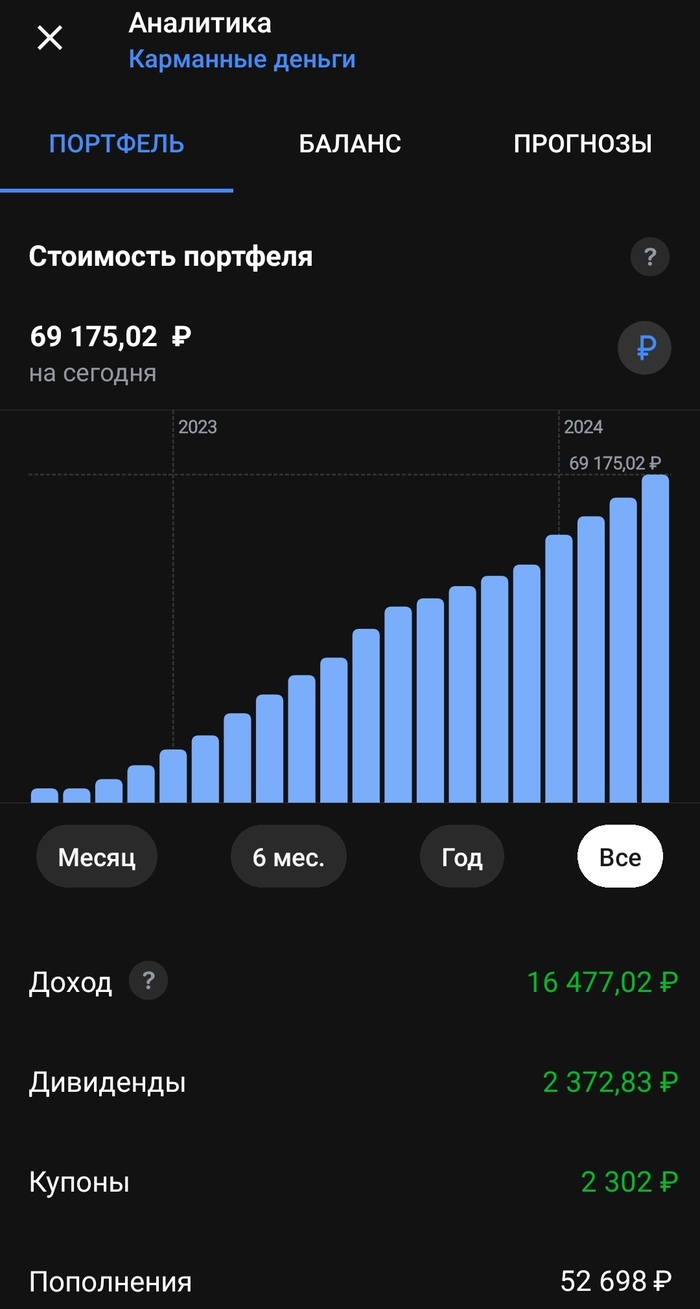Change currency with the ruble button
This screenshot has height=1309, width=700.
click(x=645, y=348)
